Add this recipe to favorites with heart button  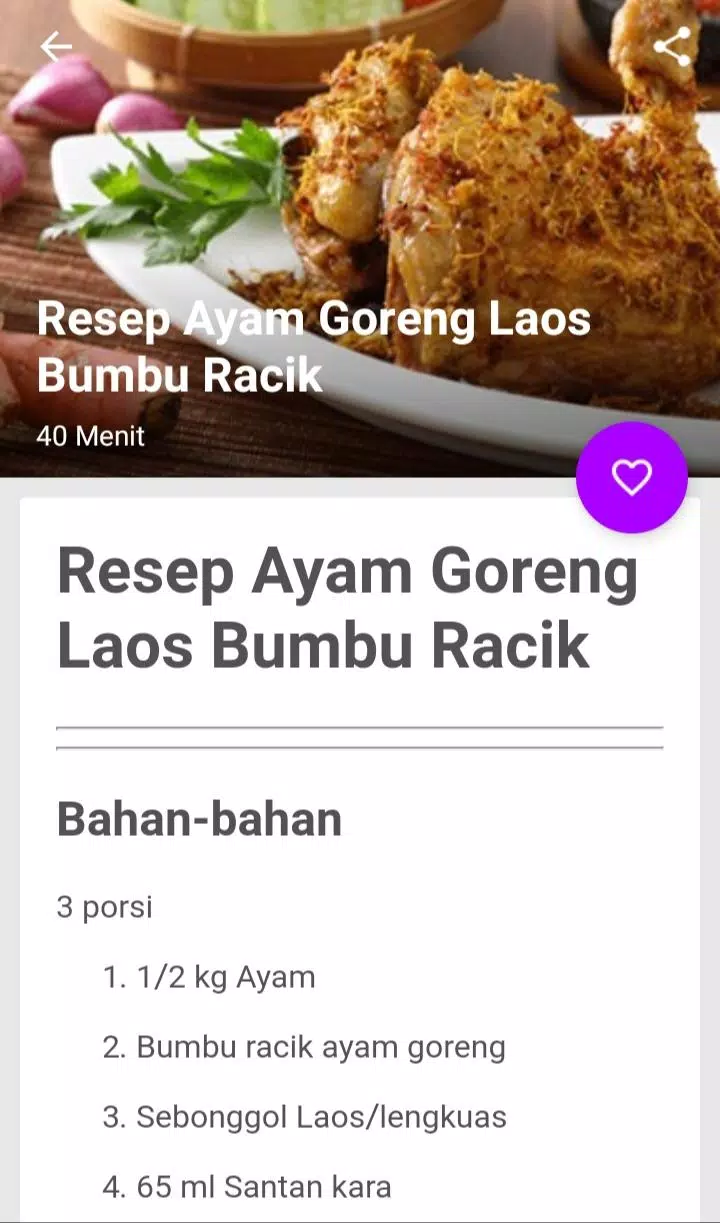pos(632,477)
